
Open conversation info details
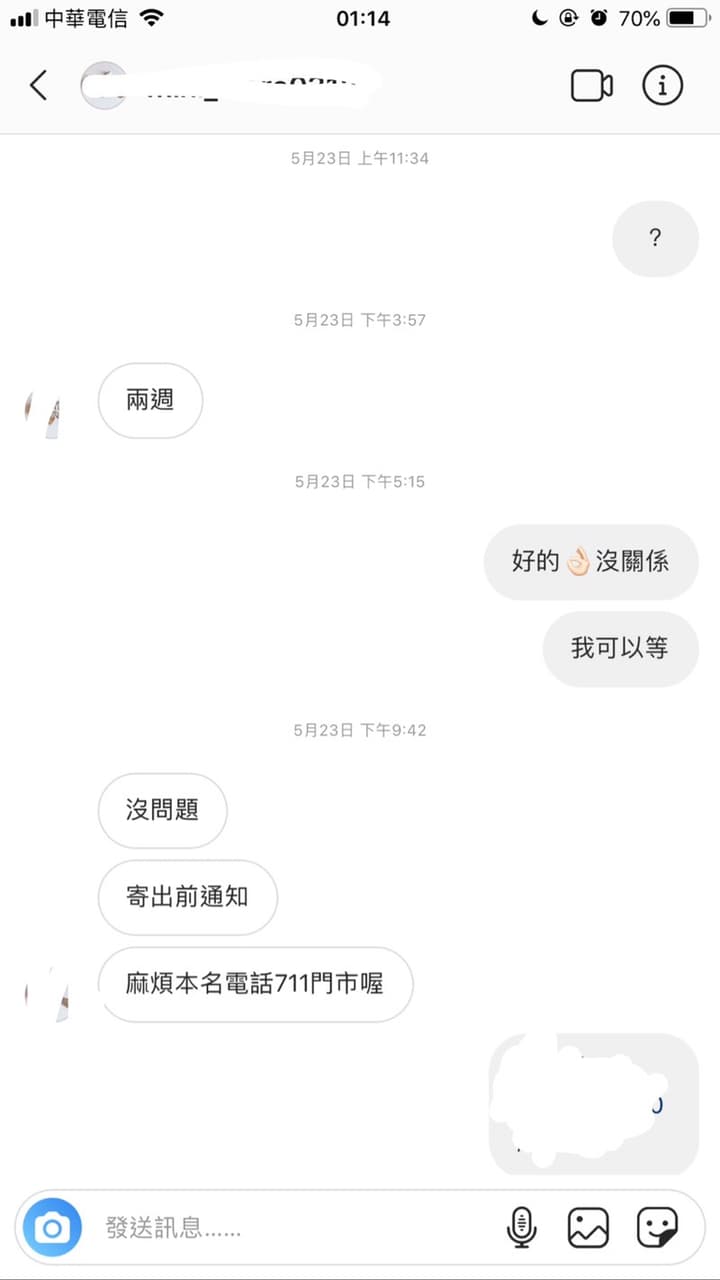pyautogui.click(x=662, y=86)
